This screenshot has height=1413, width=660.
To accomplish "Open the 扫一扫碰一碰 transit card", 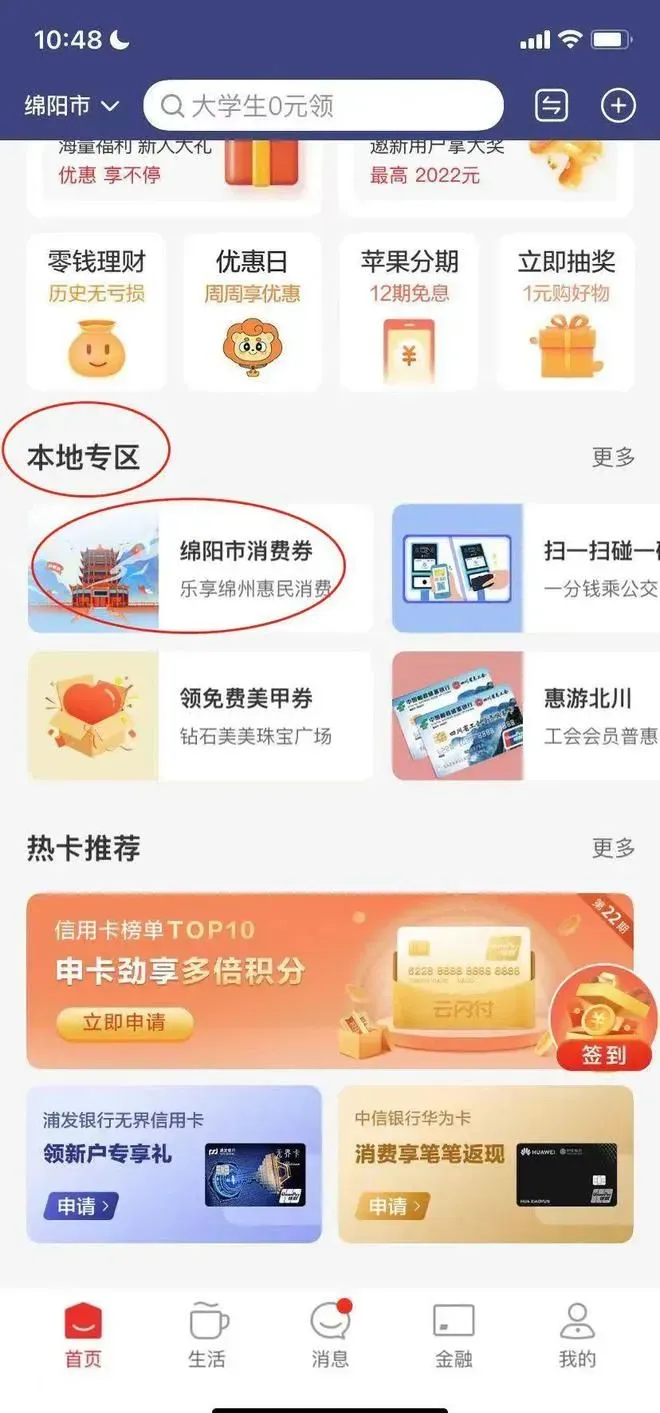I will (525, 568).
